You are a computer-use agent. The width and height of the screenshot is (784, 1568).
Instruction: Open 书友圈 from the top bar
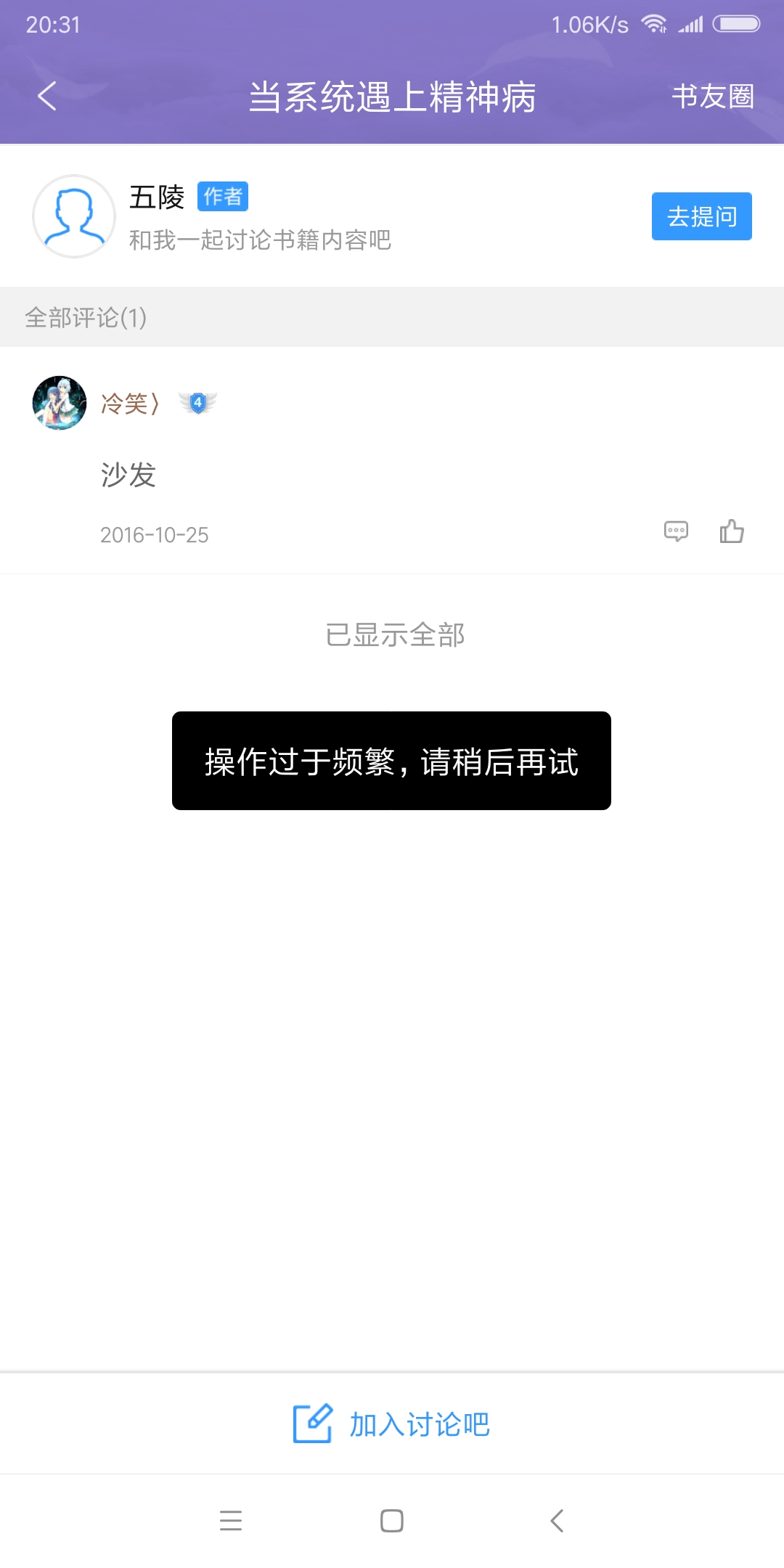[x=712, y=97]
